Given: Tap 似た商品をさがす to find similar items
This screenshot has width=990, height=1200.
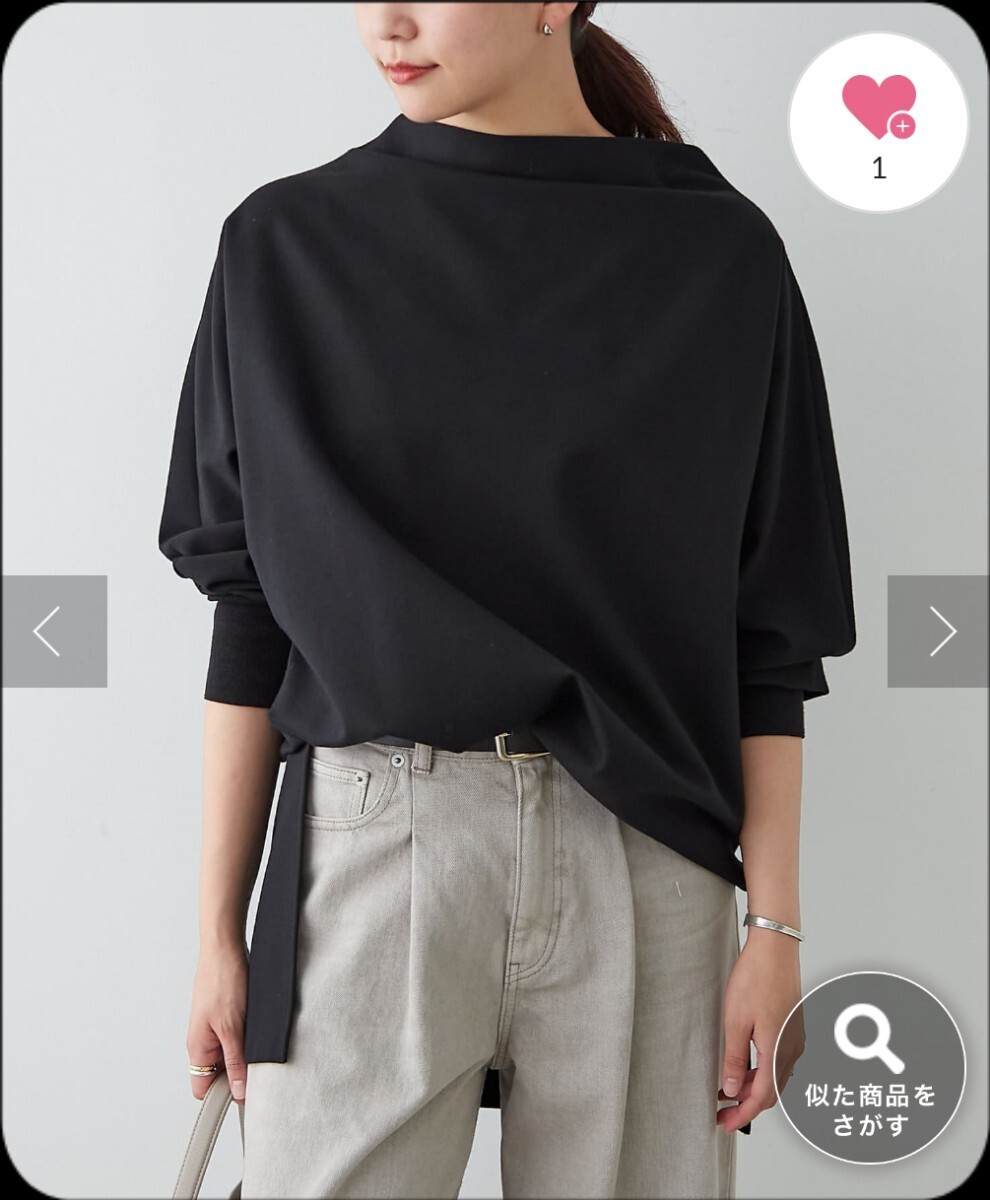Looking at the screenshot, I should coord(870,1066).
